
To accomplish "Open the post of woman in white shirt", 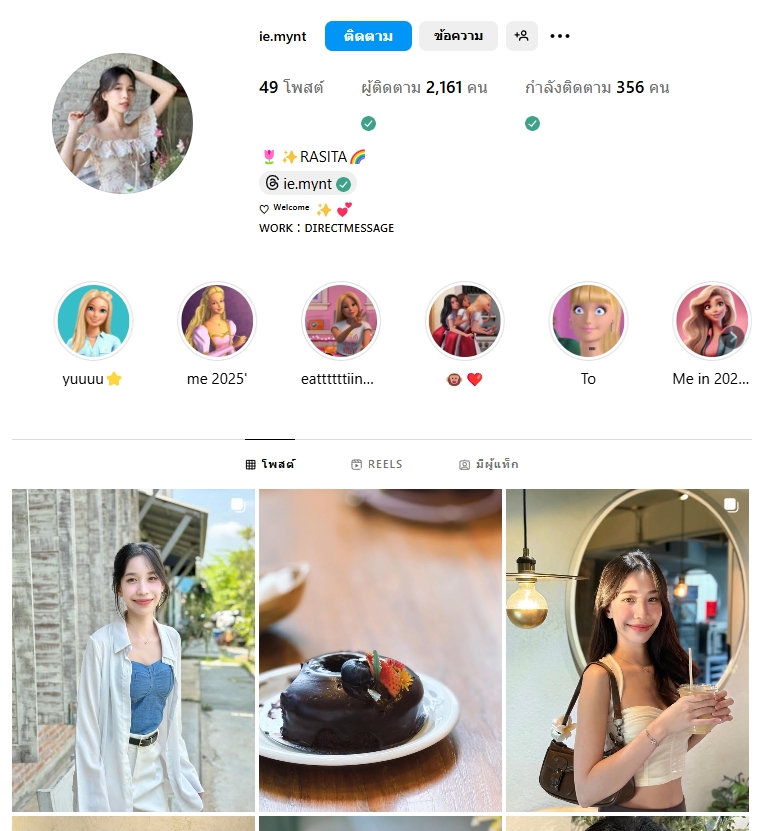I will click(x=133, y=650).
